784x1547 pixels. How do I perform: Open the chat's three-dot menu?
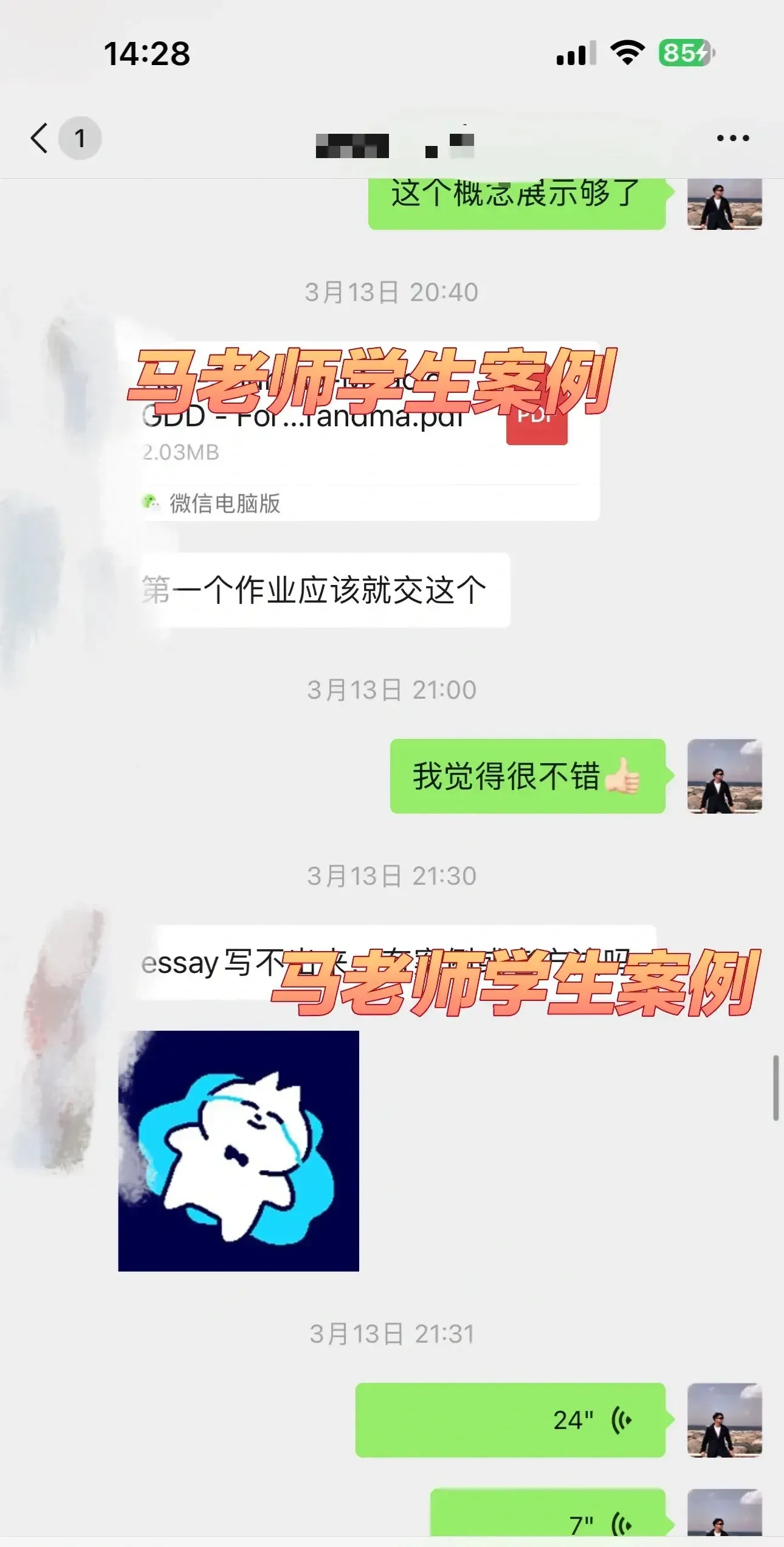click(732, 138)
